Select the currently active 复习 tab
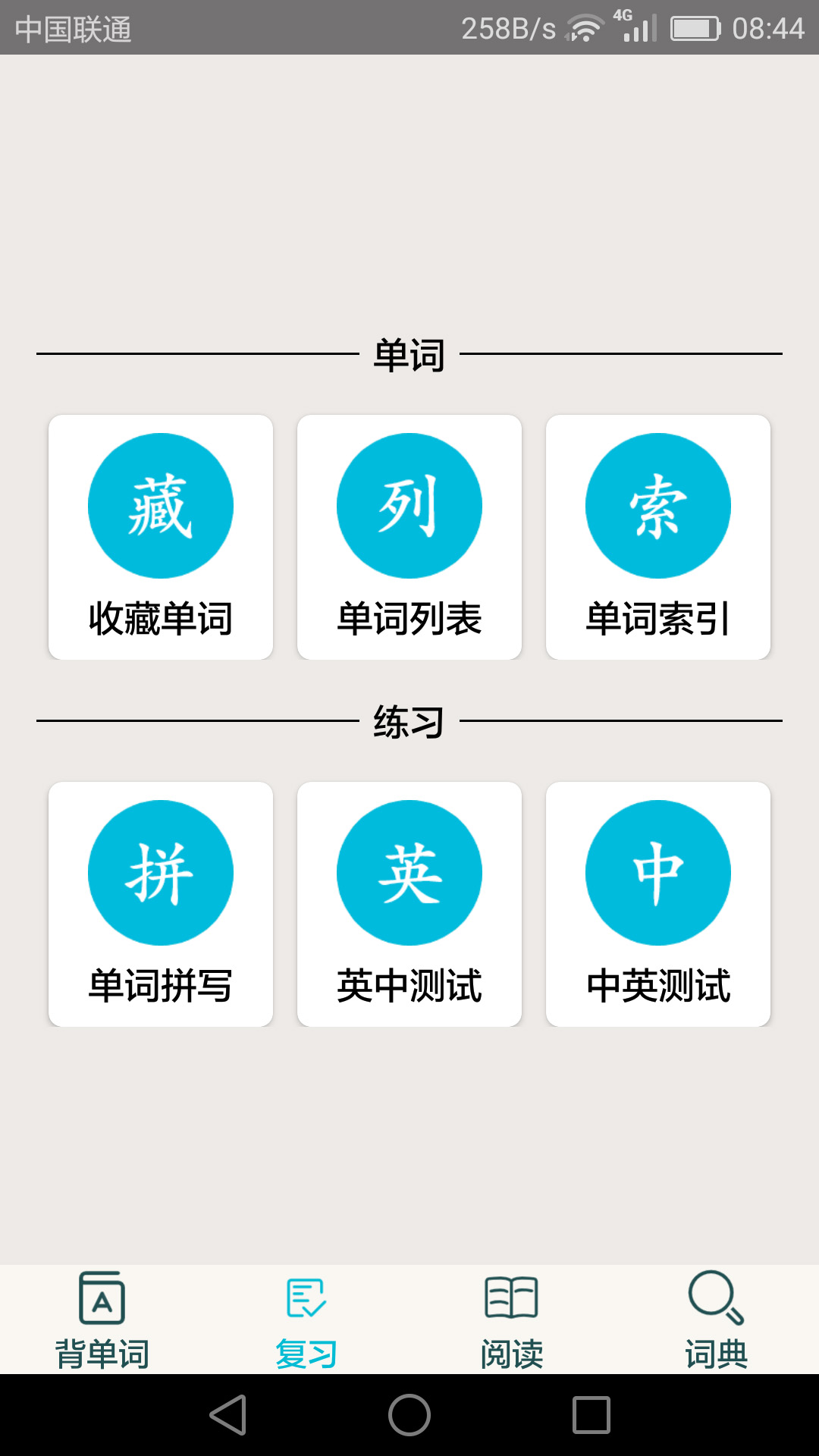Viewport: 819px width, 1456px height. pos(307,1319)
